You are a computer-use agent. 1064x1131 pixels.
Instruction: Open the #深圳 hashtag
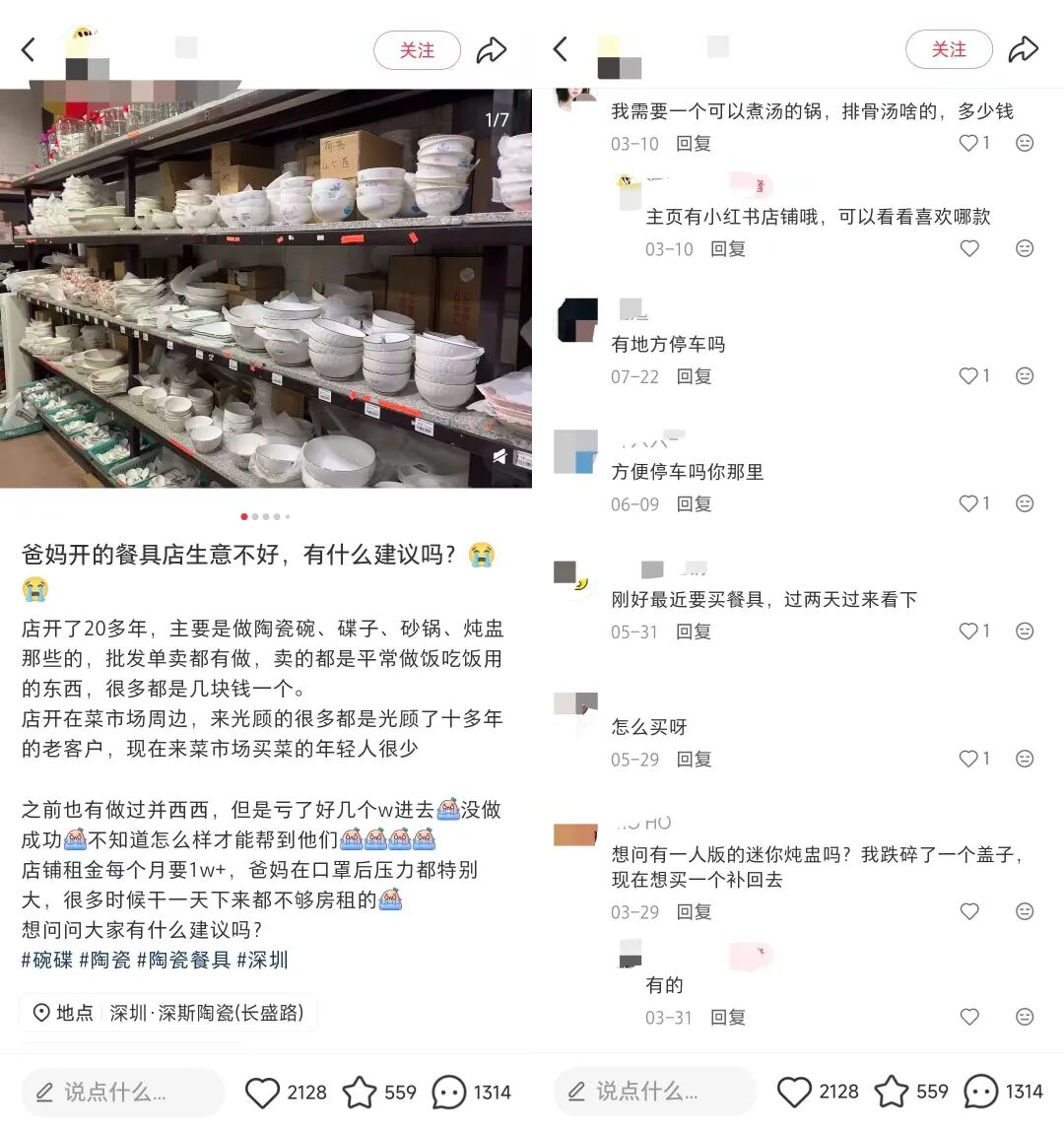pyautogui.click(x=262, y=960)
